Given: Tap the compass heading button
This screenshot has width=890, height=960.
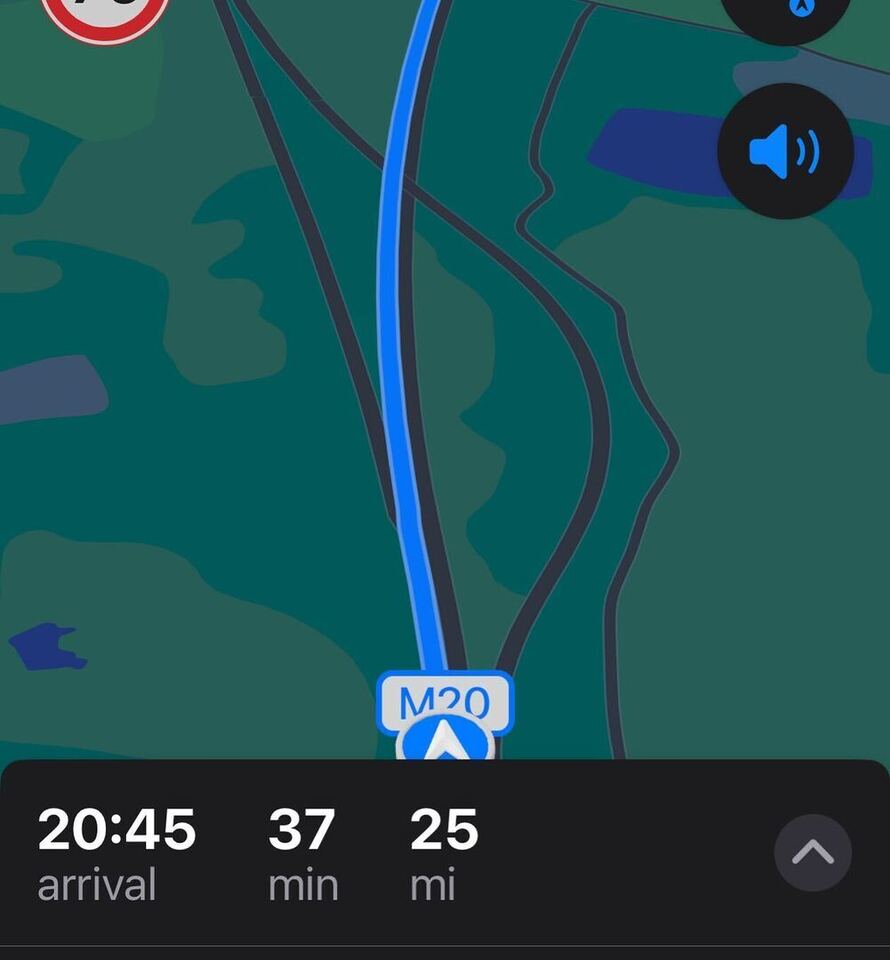Looking at the screenshot, I should (785, 12).
